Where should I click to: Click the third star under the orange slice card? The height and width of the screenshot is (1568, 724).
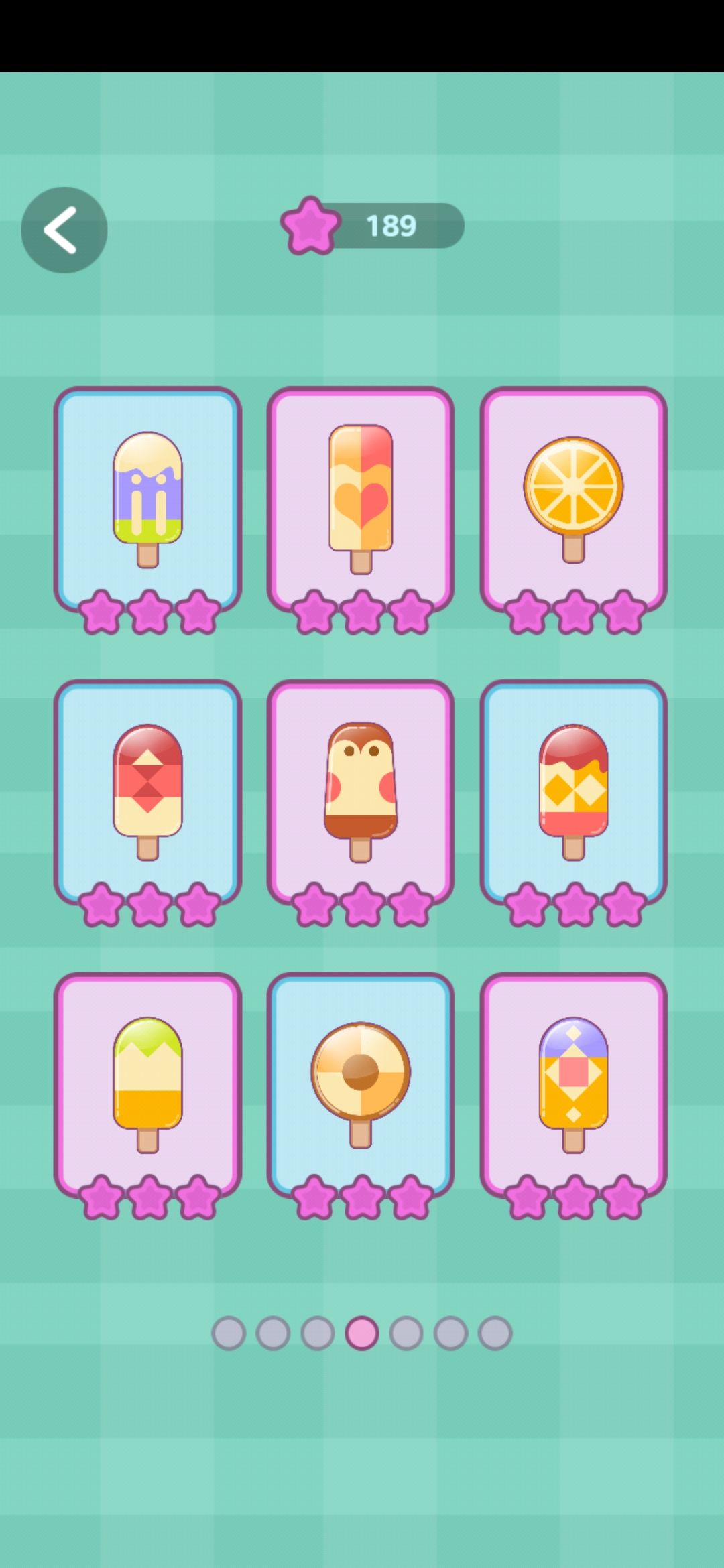624,612
